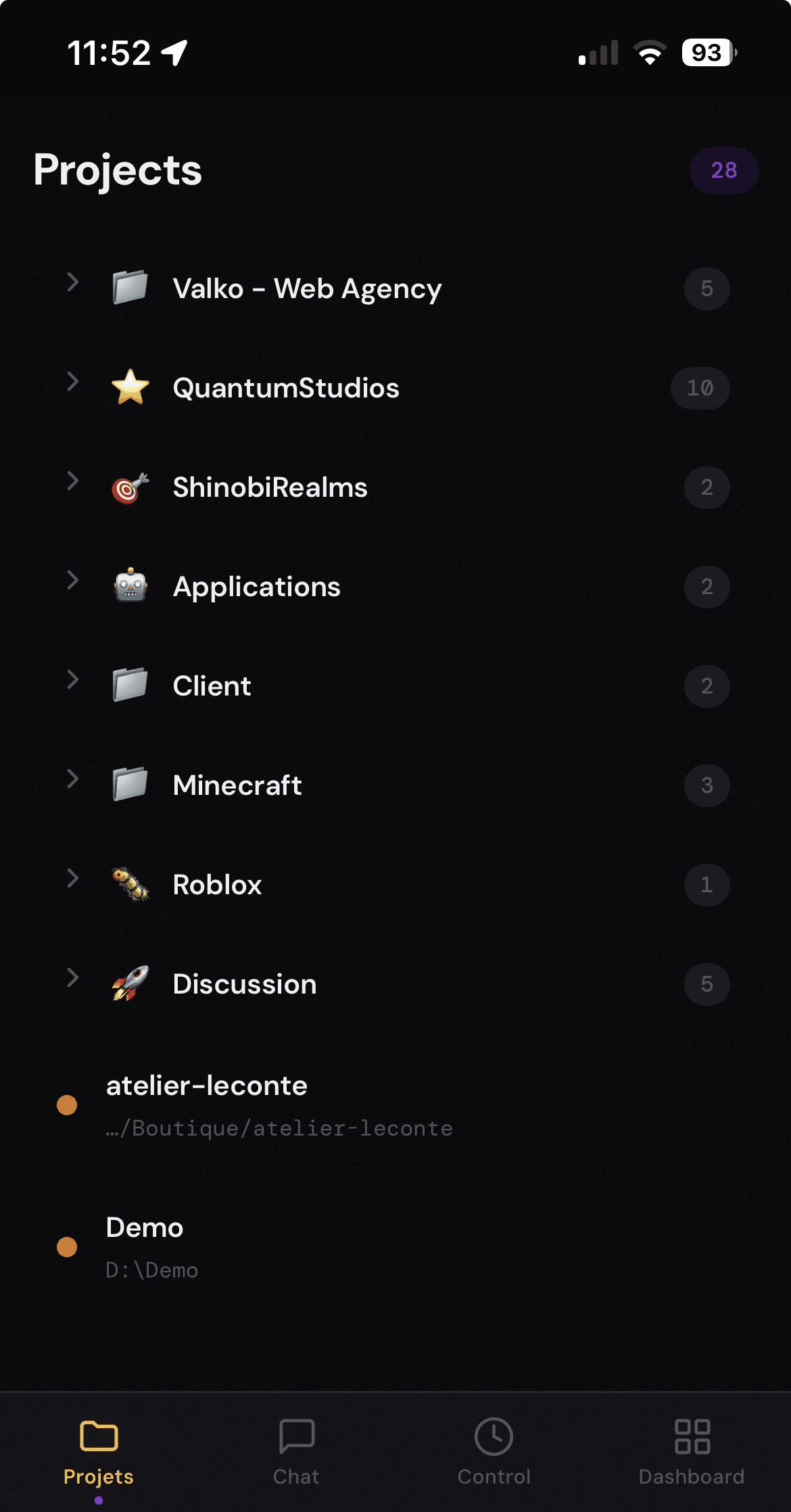791x1512 pixels.
Task: Click the Valko - Web Agency folder icon
Action: click(130, 288)
